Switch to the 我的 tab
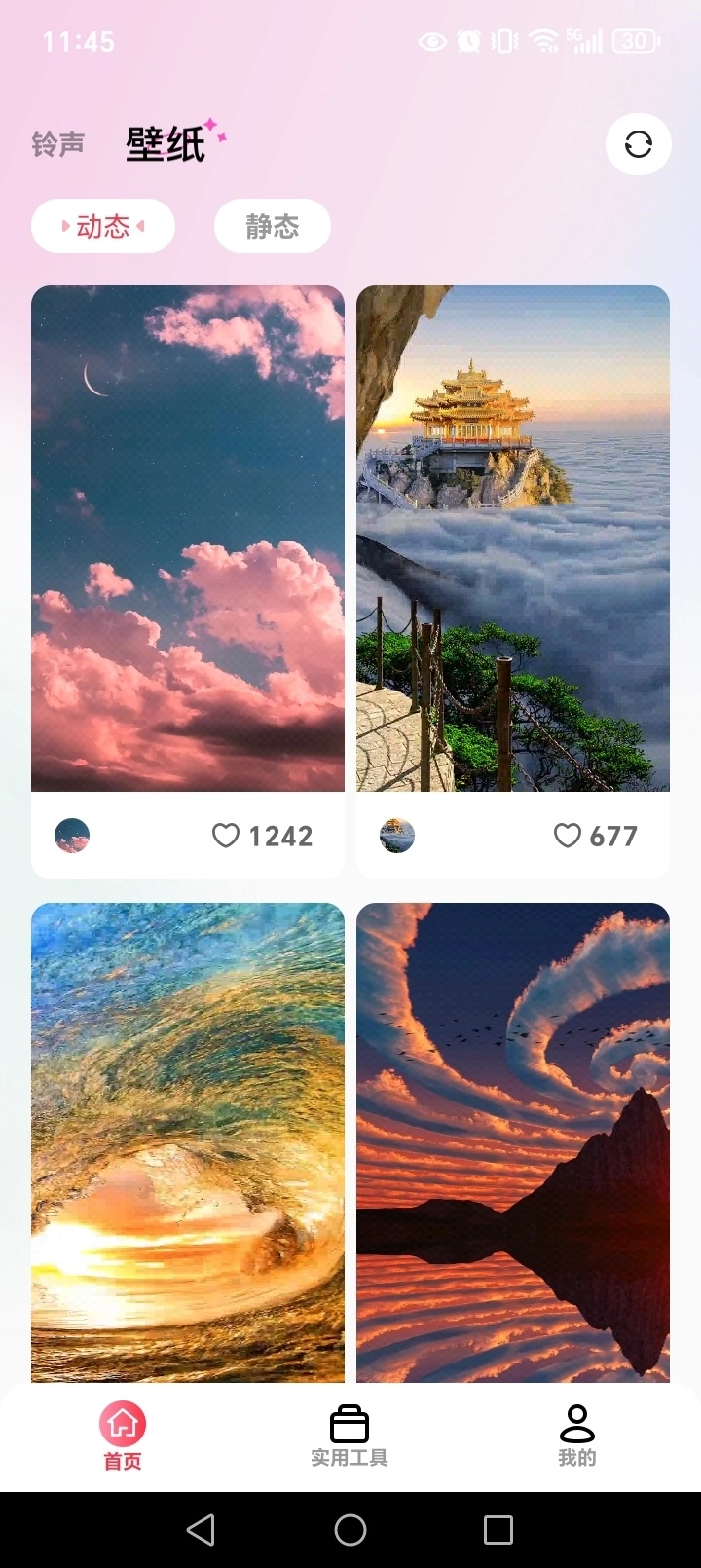The image size is (701, 1568). tap(576, 1436)
